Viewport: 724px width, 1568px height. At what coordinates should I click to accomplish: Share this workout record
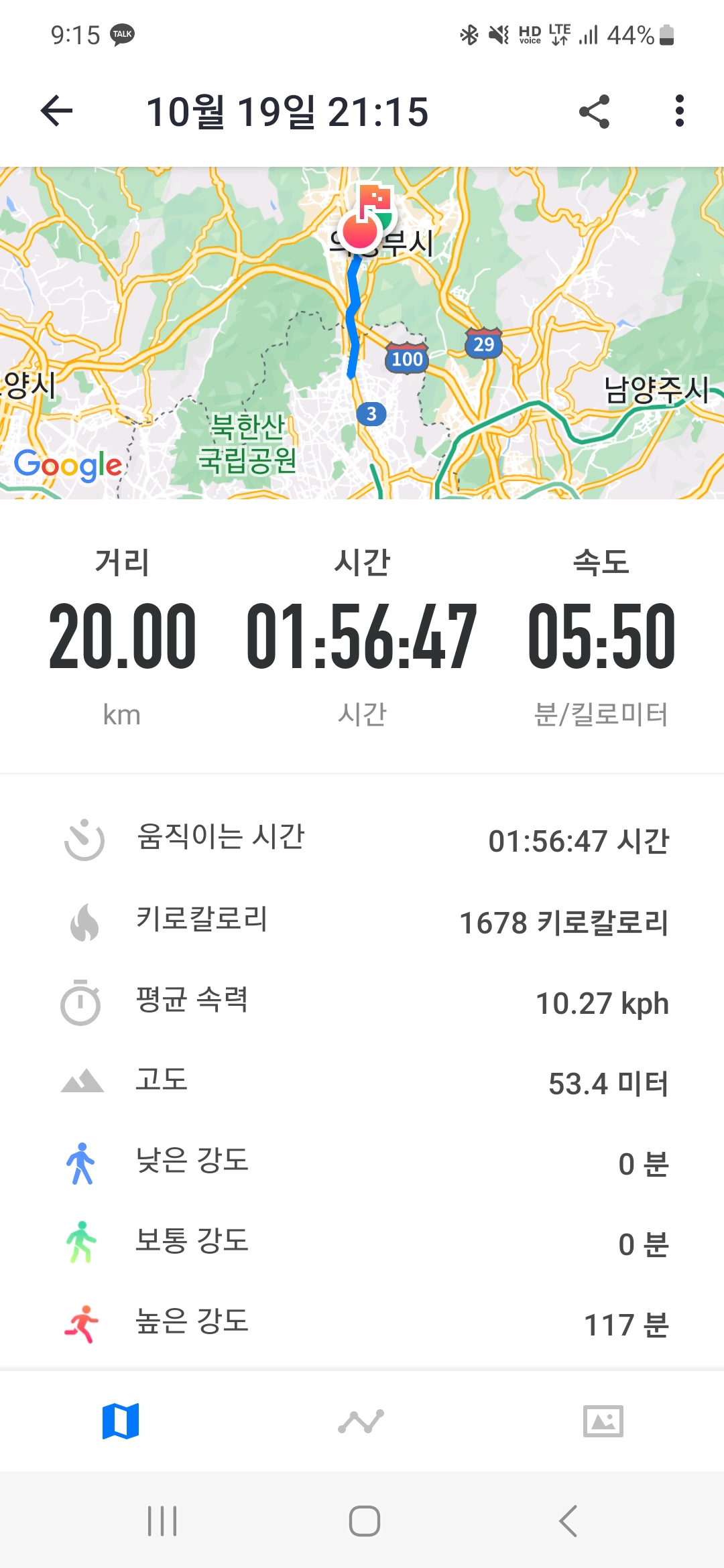point(594,111)
